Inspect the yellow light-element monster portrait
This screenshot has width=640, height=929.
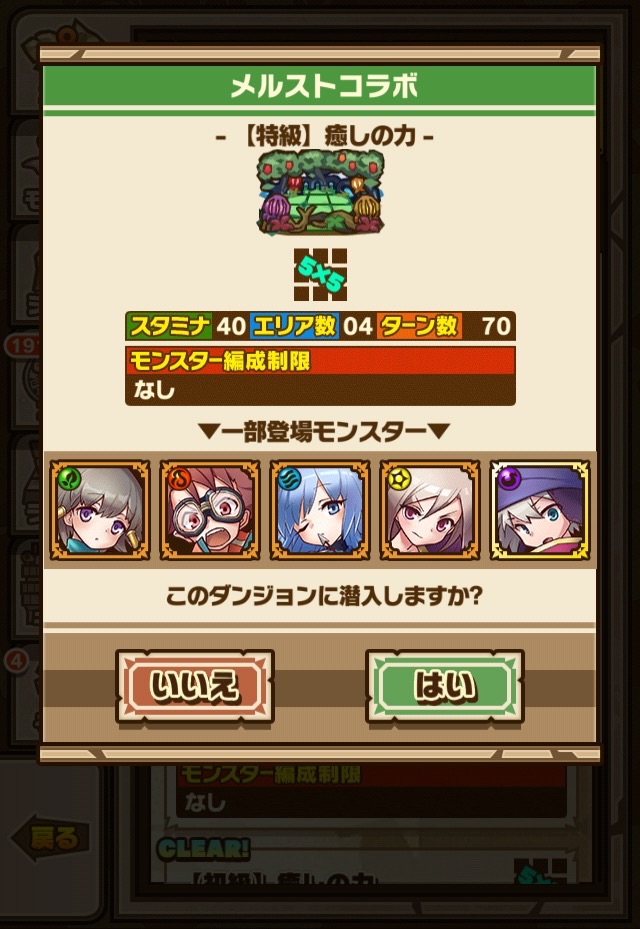[x=430, y=511]
